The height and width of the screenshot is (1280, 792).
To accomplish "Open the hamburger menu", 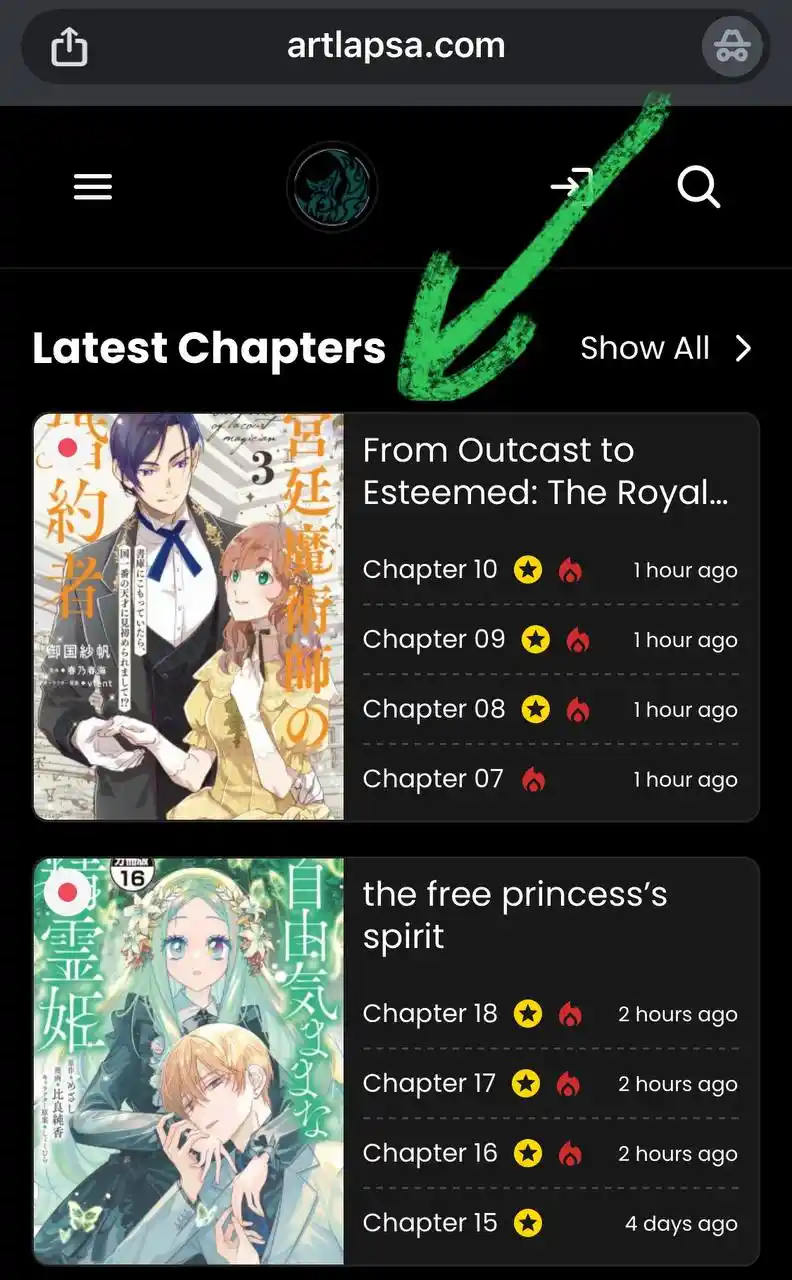I will coord(93,187).
